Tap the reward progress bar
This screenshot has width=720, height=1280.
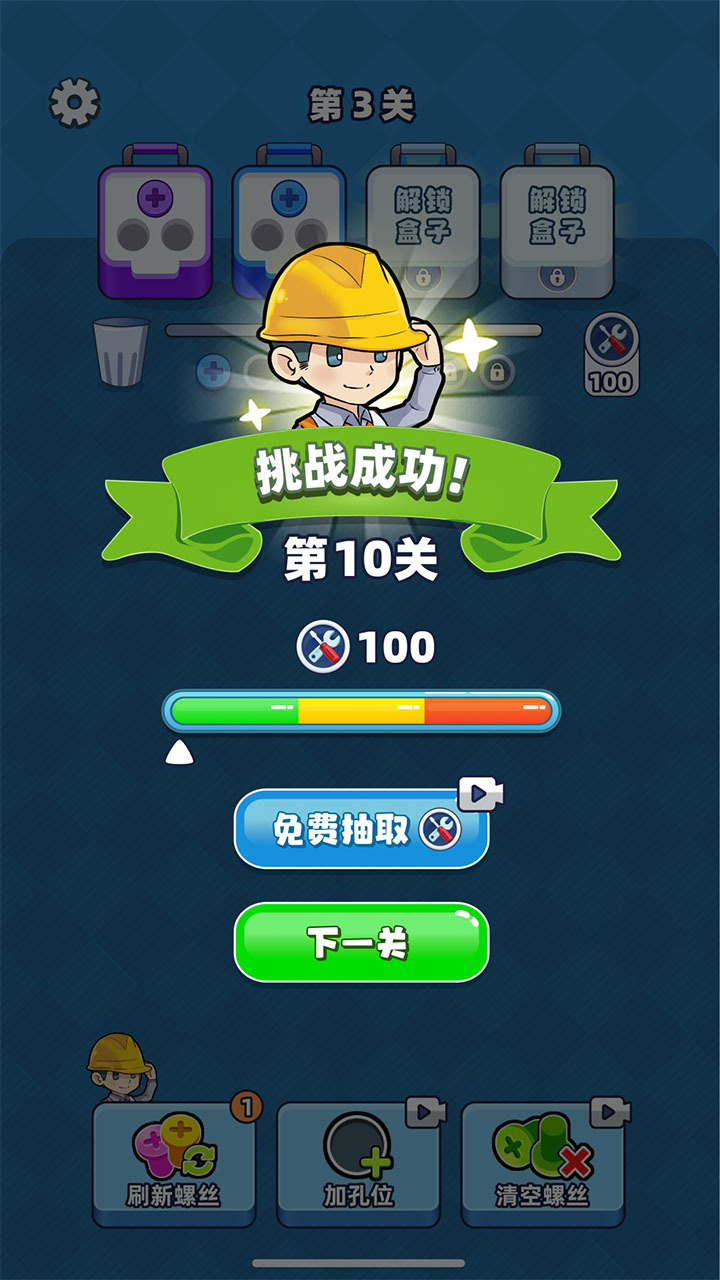point(360,710)
